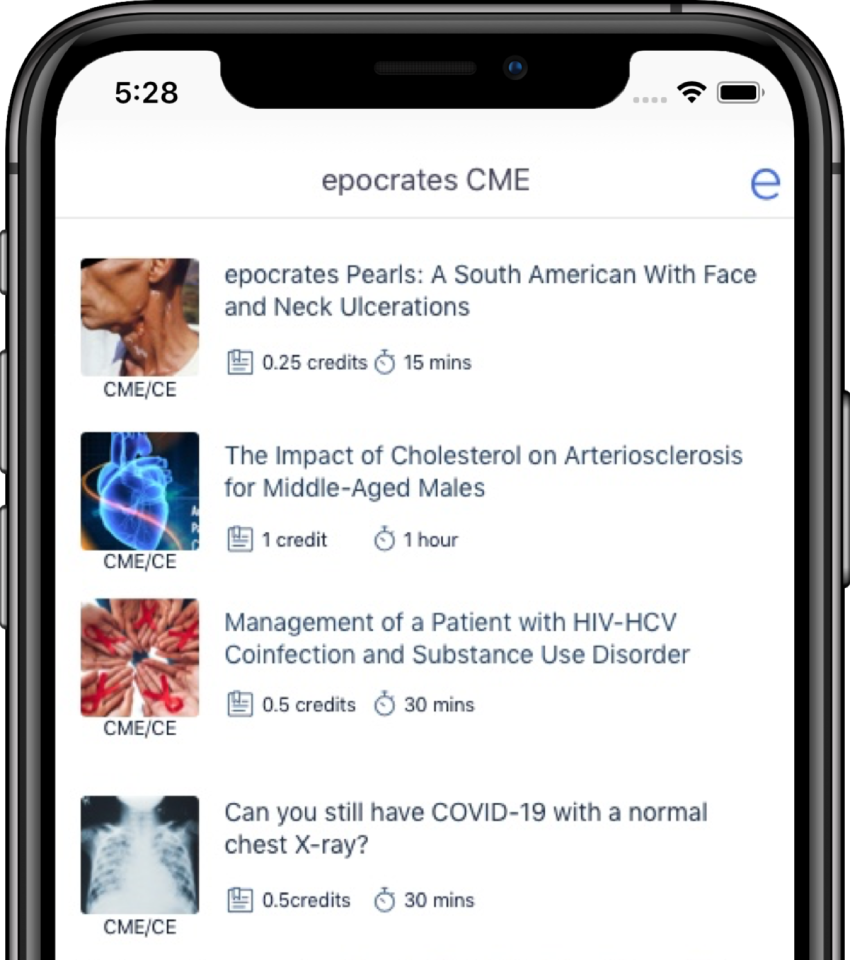Open the epocrates Pearls face ulcerations article
Viewport: 850px width, 960px height.
click(x=490, y=290)
